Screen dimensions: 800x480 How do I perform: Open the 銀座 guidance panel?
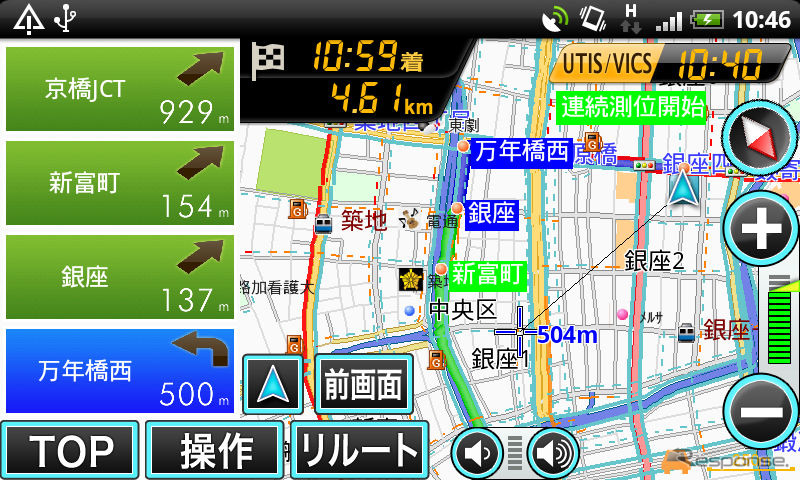120,276
